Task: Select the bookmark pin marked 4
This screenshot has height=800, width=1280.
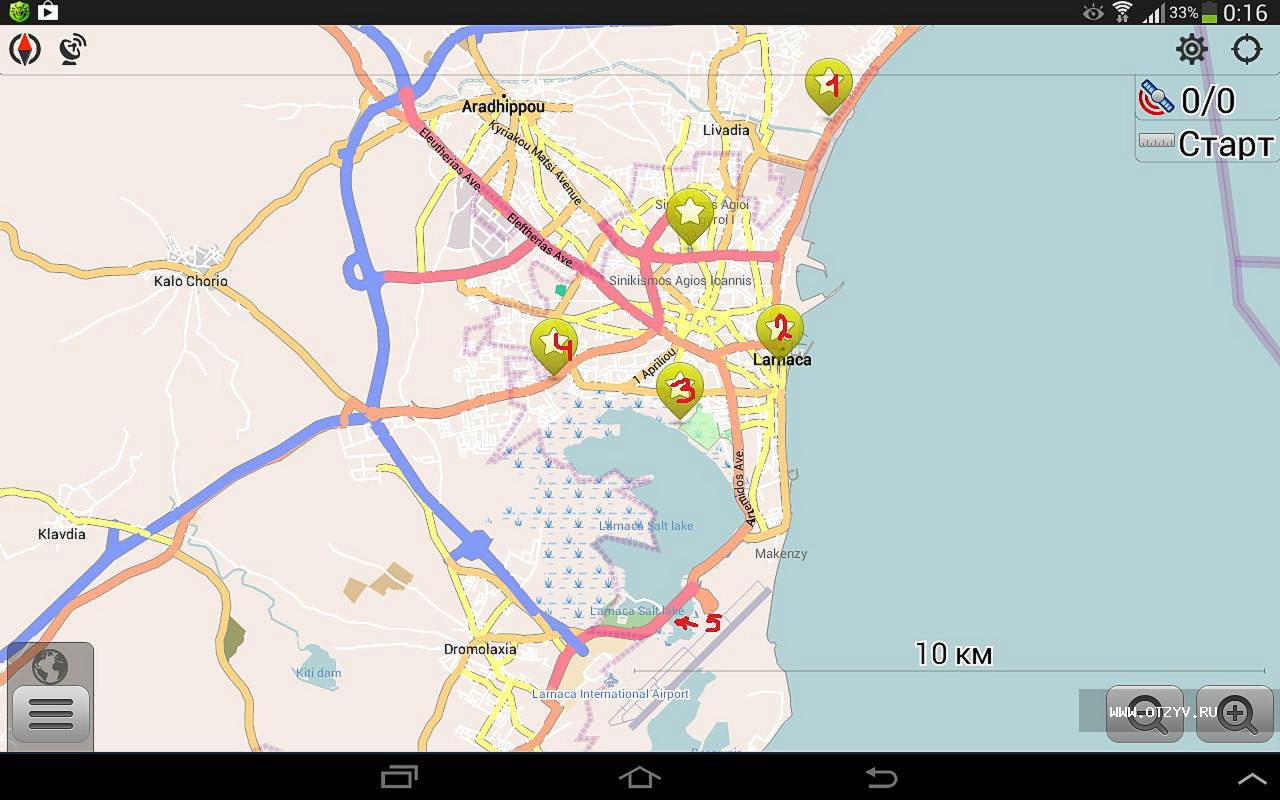Action: [x=554, y=344]
